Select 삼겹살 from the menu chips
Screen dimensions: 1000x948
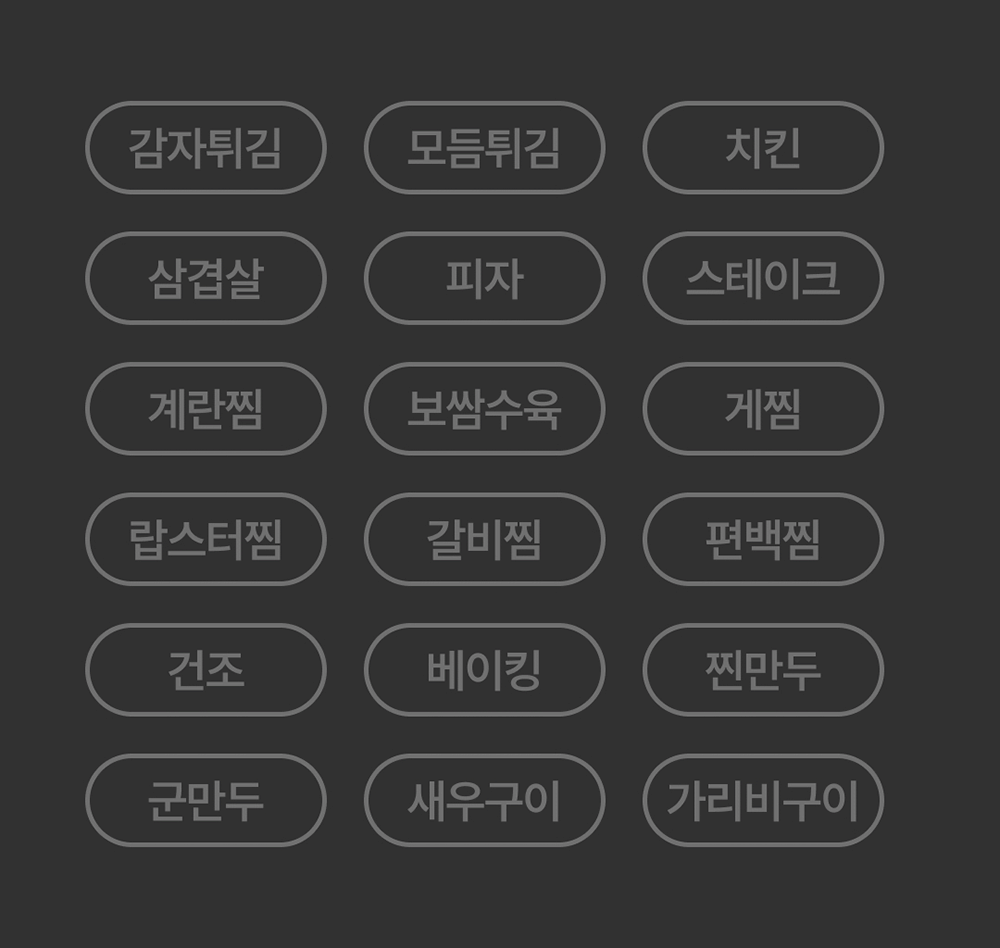(x=206, y=278)
